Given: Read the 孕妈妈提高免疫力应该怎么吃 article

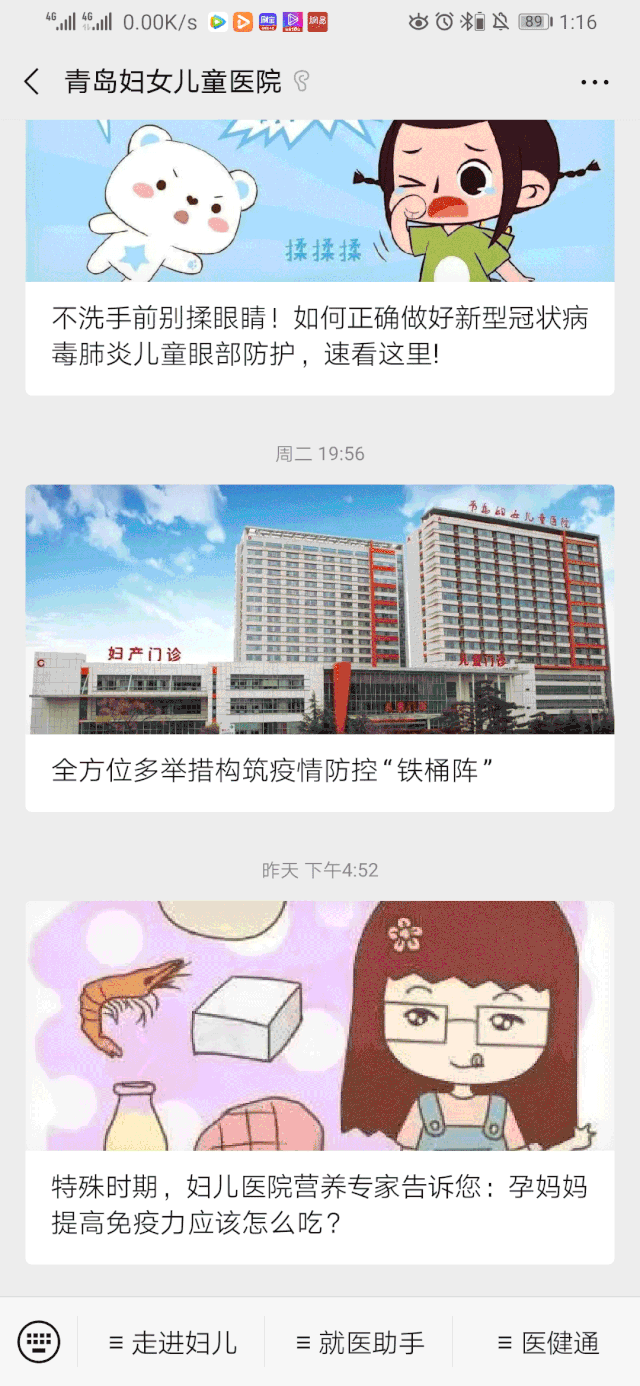Looking at the screenshot, I should point(320,1204).
